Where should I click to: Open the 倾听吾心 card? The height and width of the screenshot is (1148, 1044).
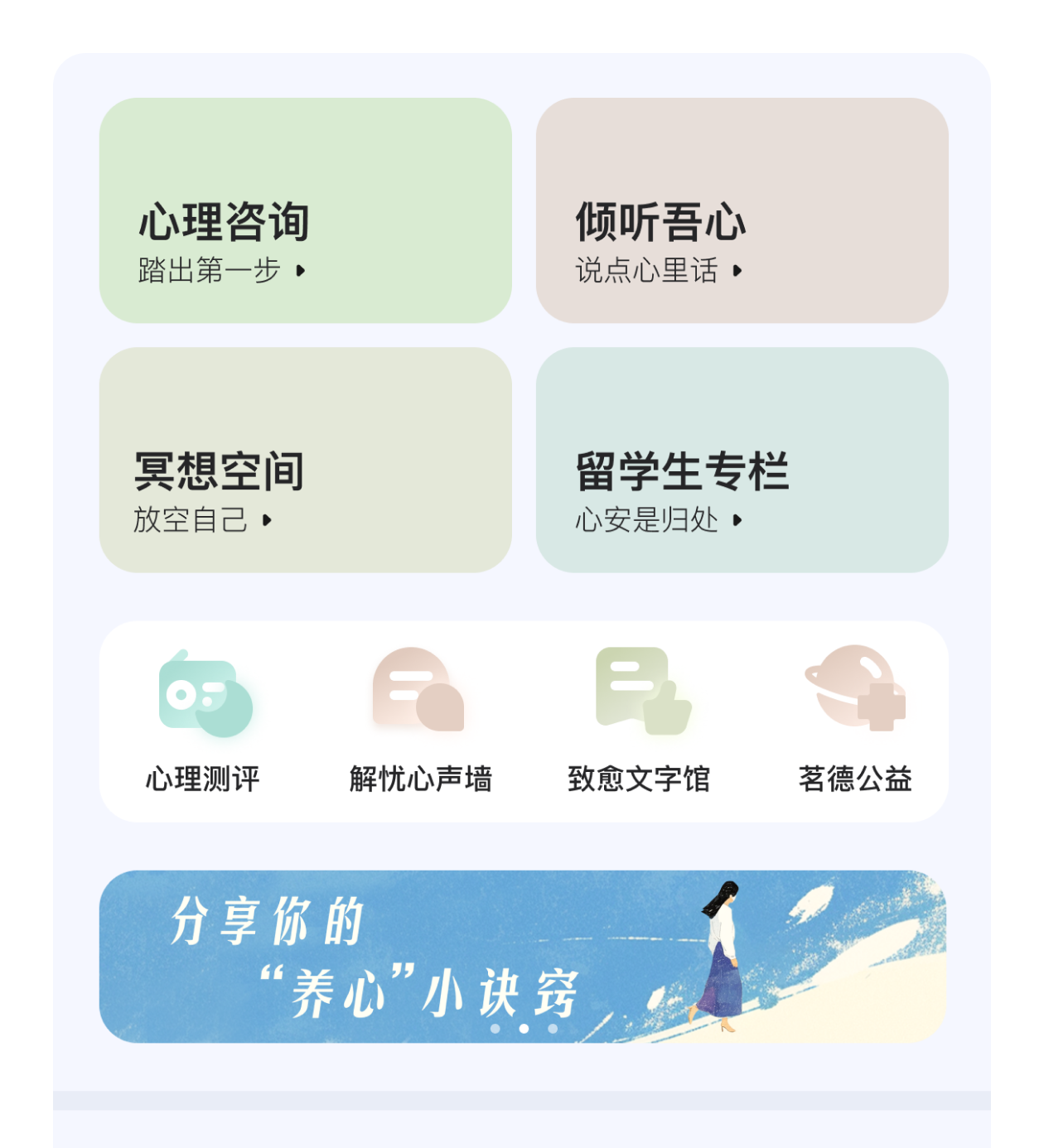[x=742, y=210]
